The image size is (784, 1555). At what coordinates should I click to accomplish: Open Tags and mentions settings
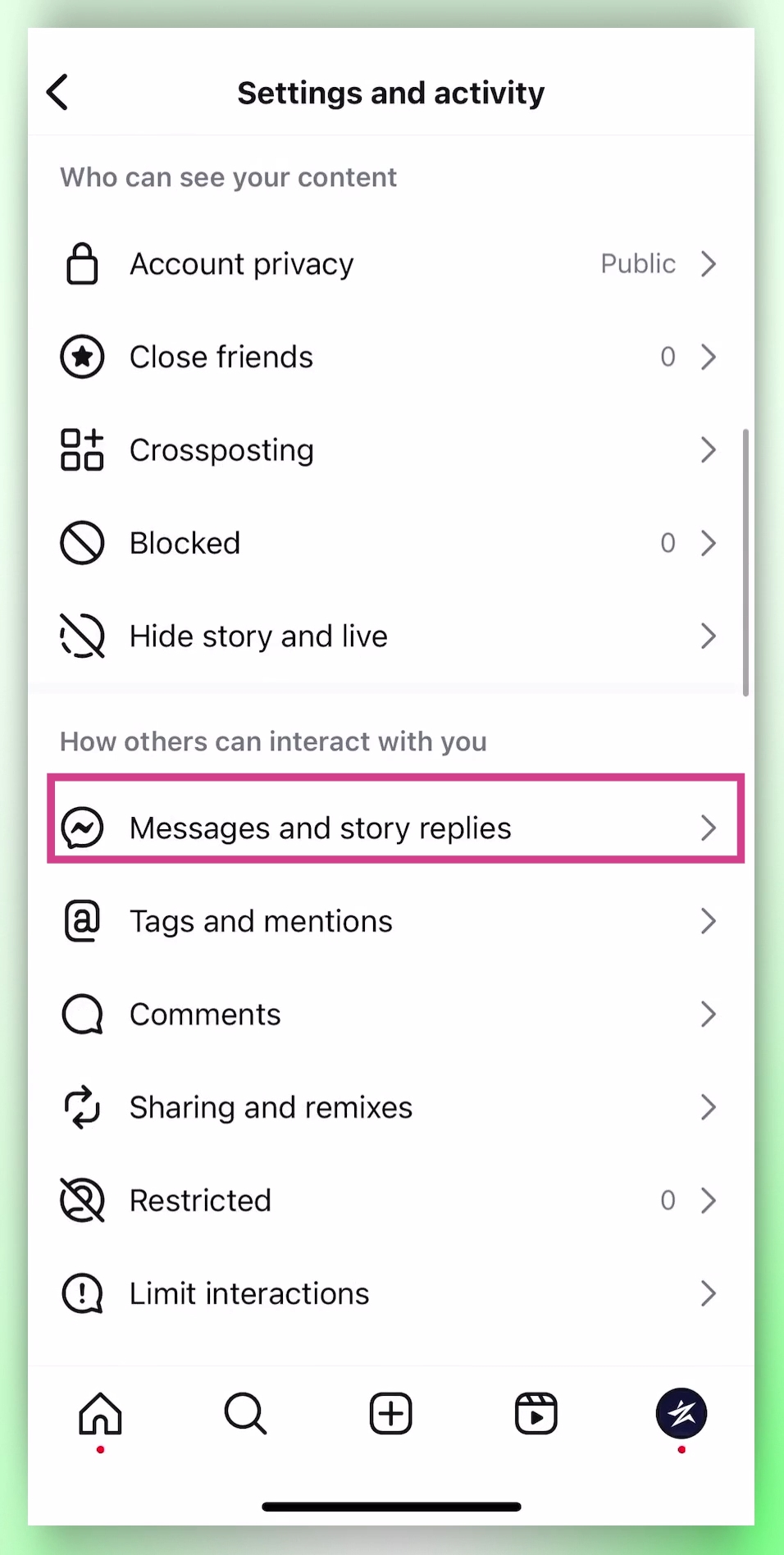click(390, 921)
